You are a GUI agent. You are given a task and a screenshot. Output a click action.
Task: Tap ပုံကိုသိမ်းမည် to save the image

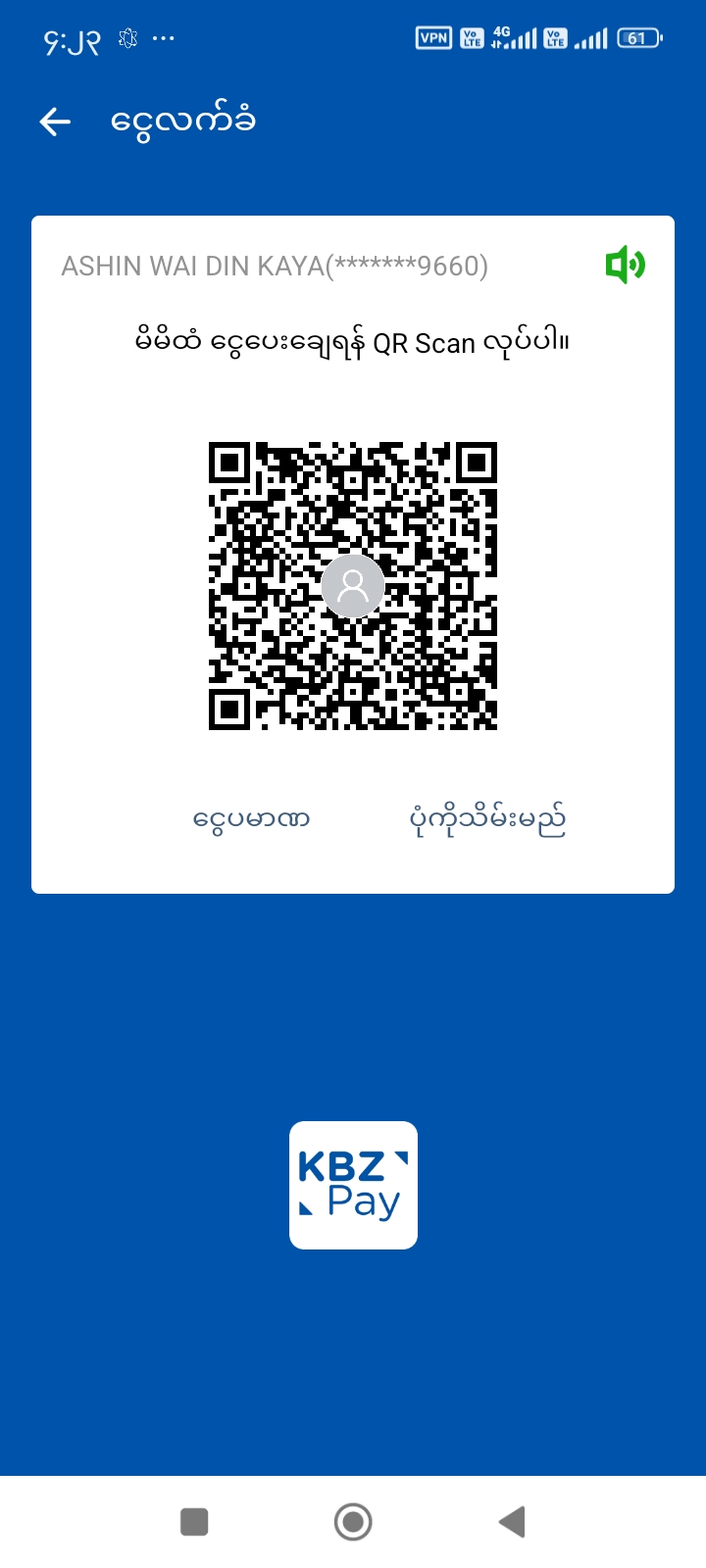point(487,819)
